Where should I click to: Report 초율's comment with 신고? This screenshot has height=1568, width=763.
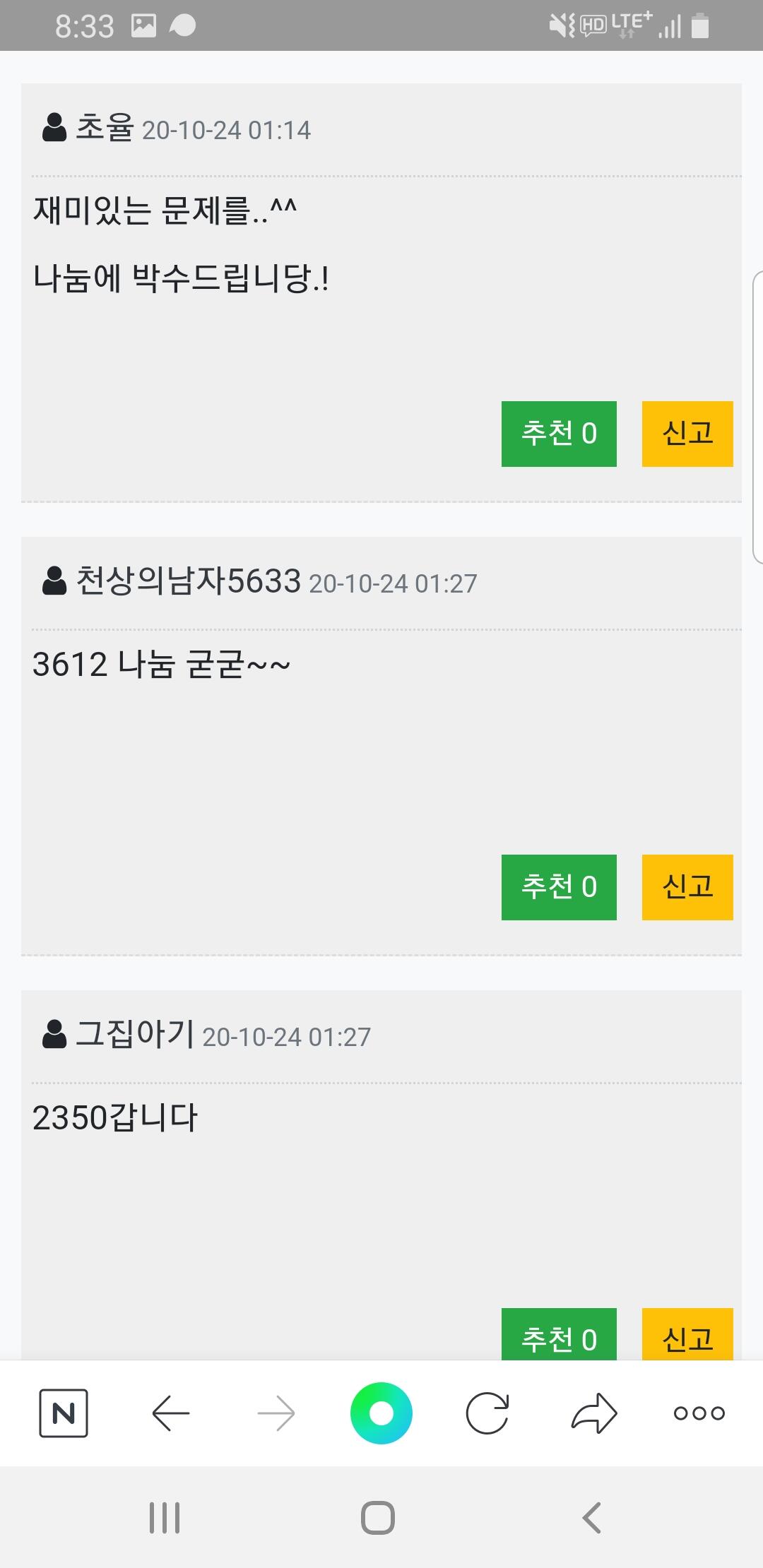(687, 434)
